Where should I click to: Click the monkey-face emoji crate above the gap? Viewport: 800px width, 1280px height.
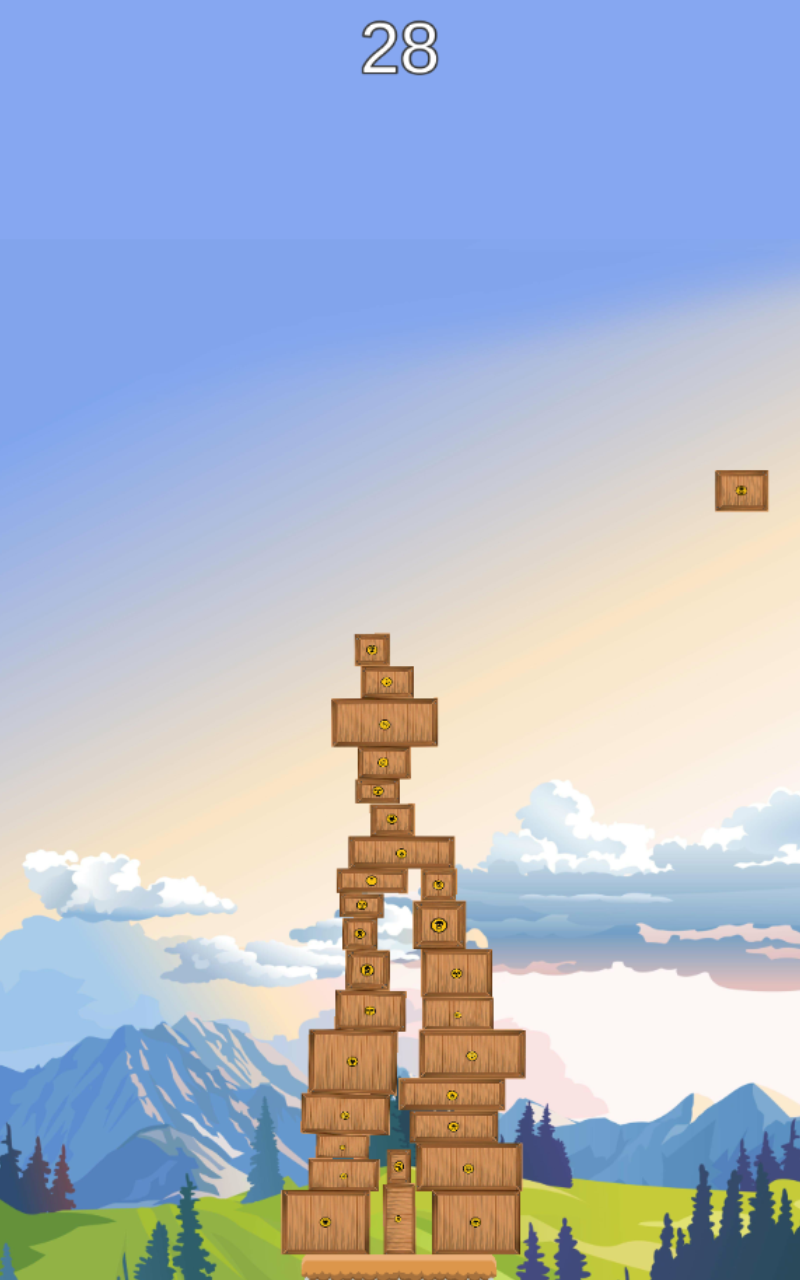tap(363, 903)
